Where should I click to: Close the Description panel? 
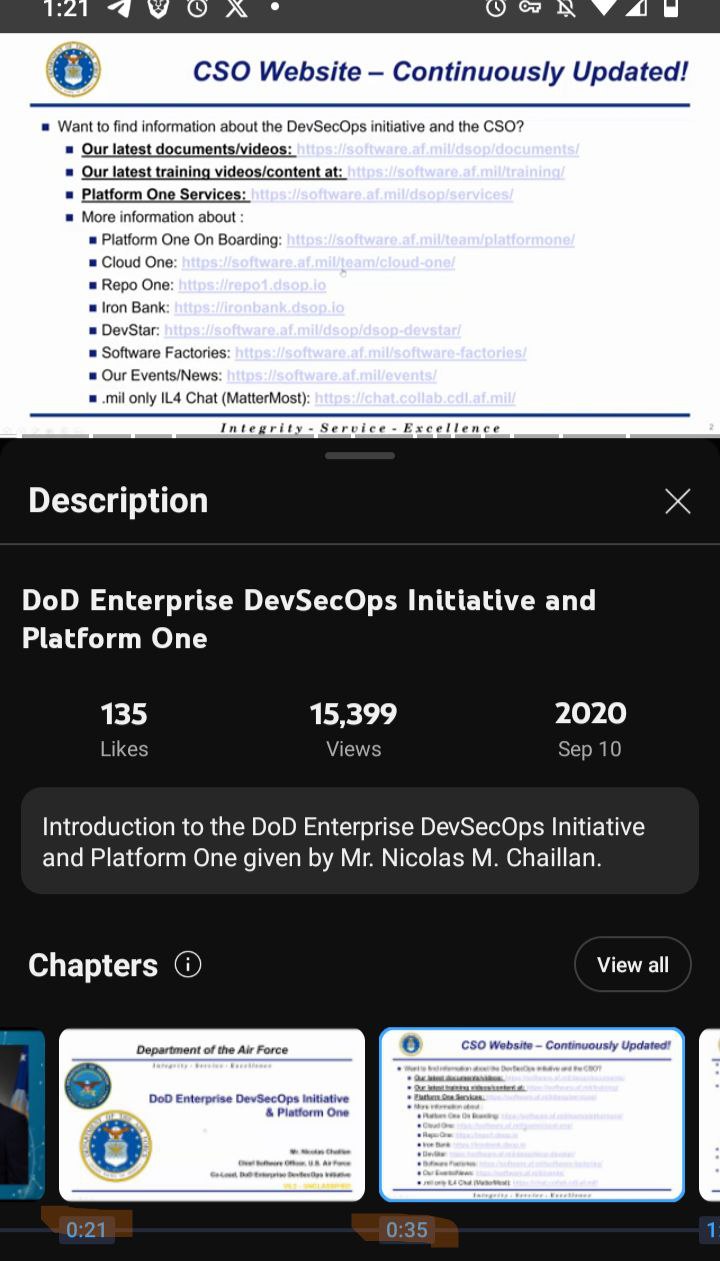678,501
